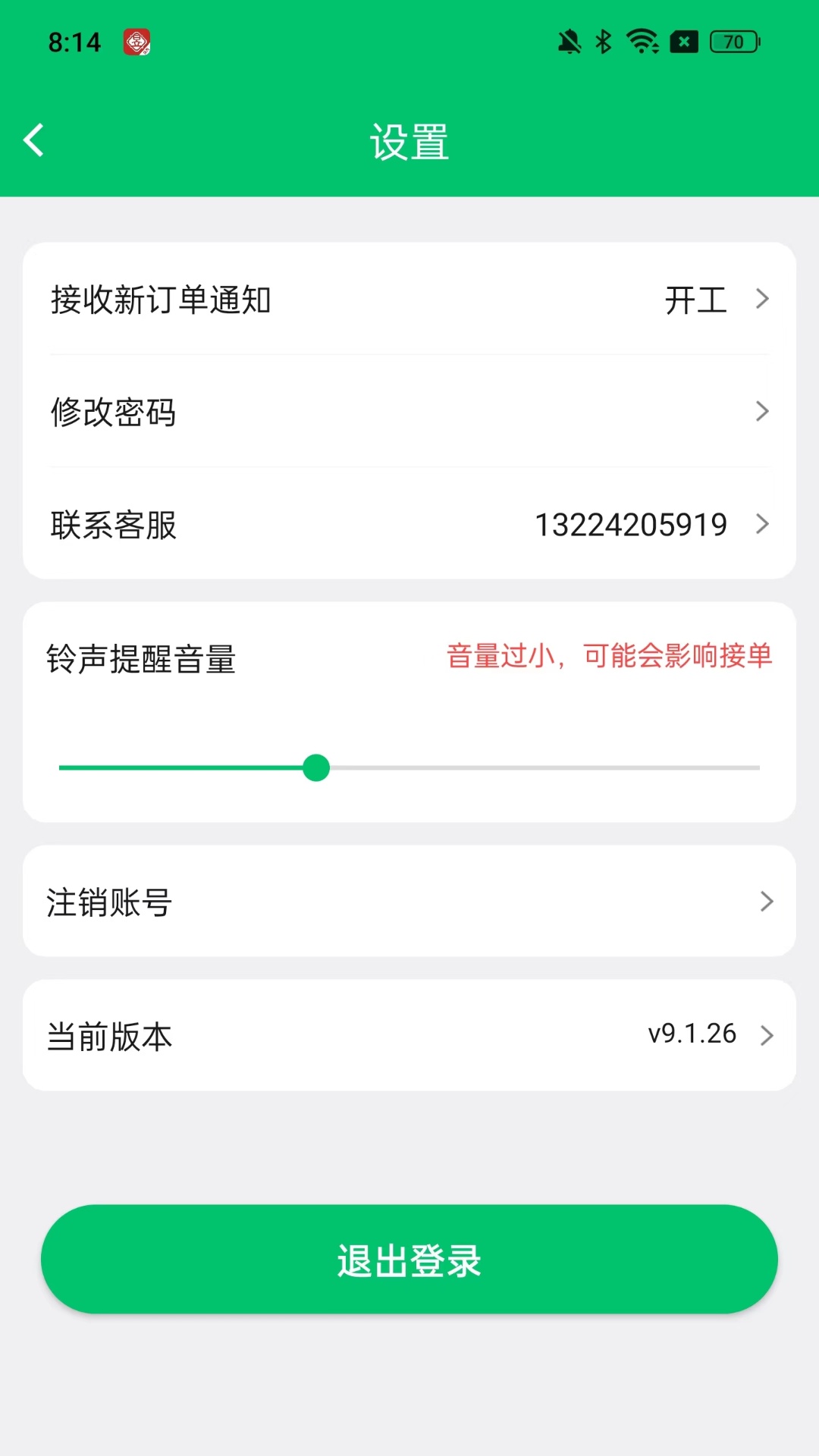Open 注销账号 account deletion page
Image resolution: width=819 pixels, height=1456 pixels.
pyautogui.click(x=409, y=902)
